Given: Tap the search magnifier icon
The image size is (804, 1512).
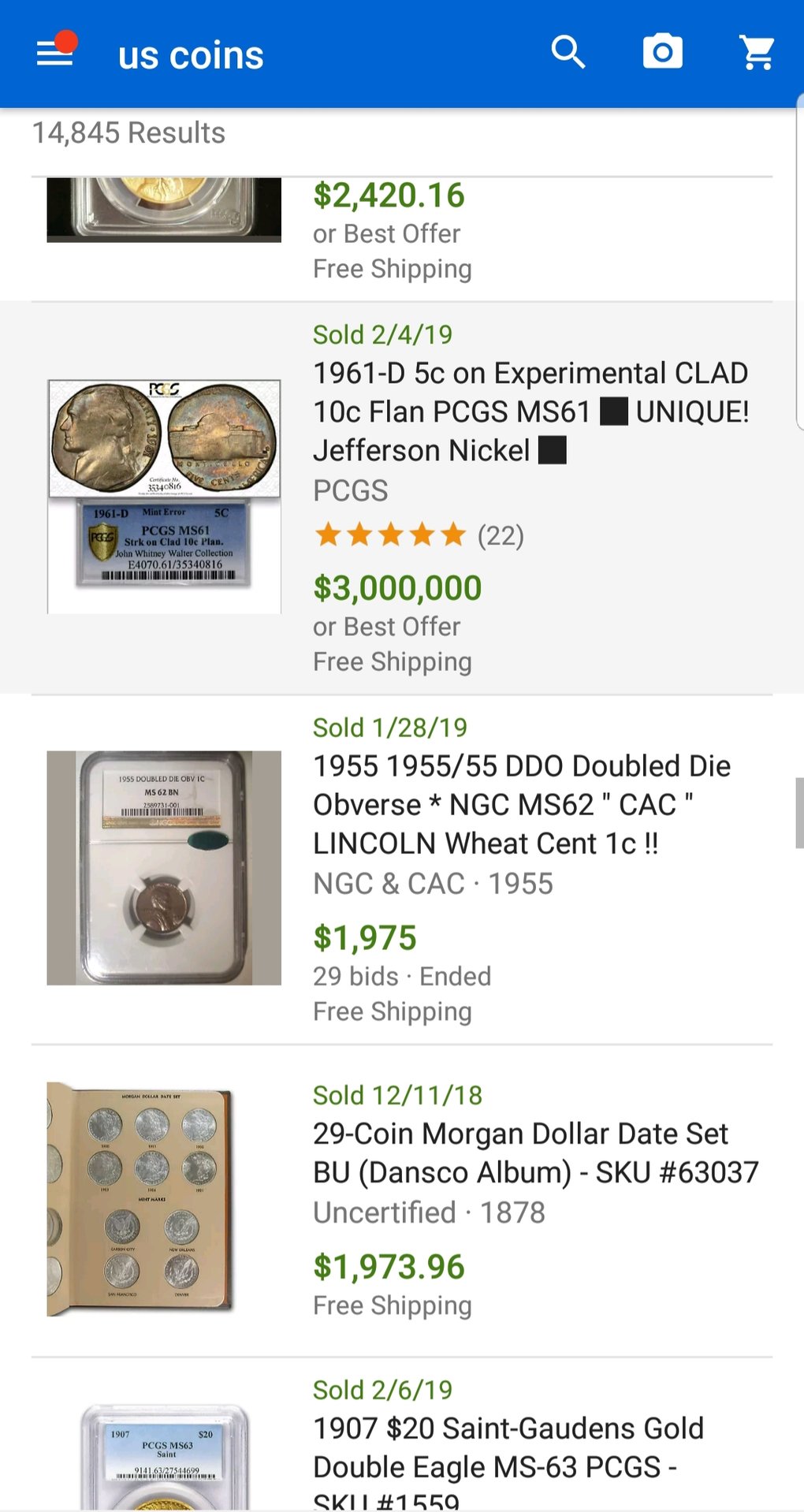Looking at the screenshot, I should [x=568, y=54].
